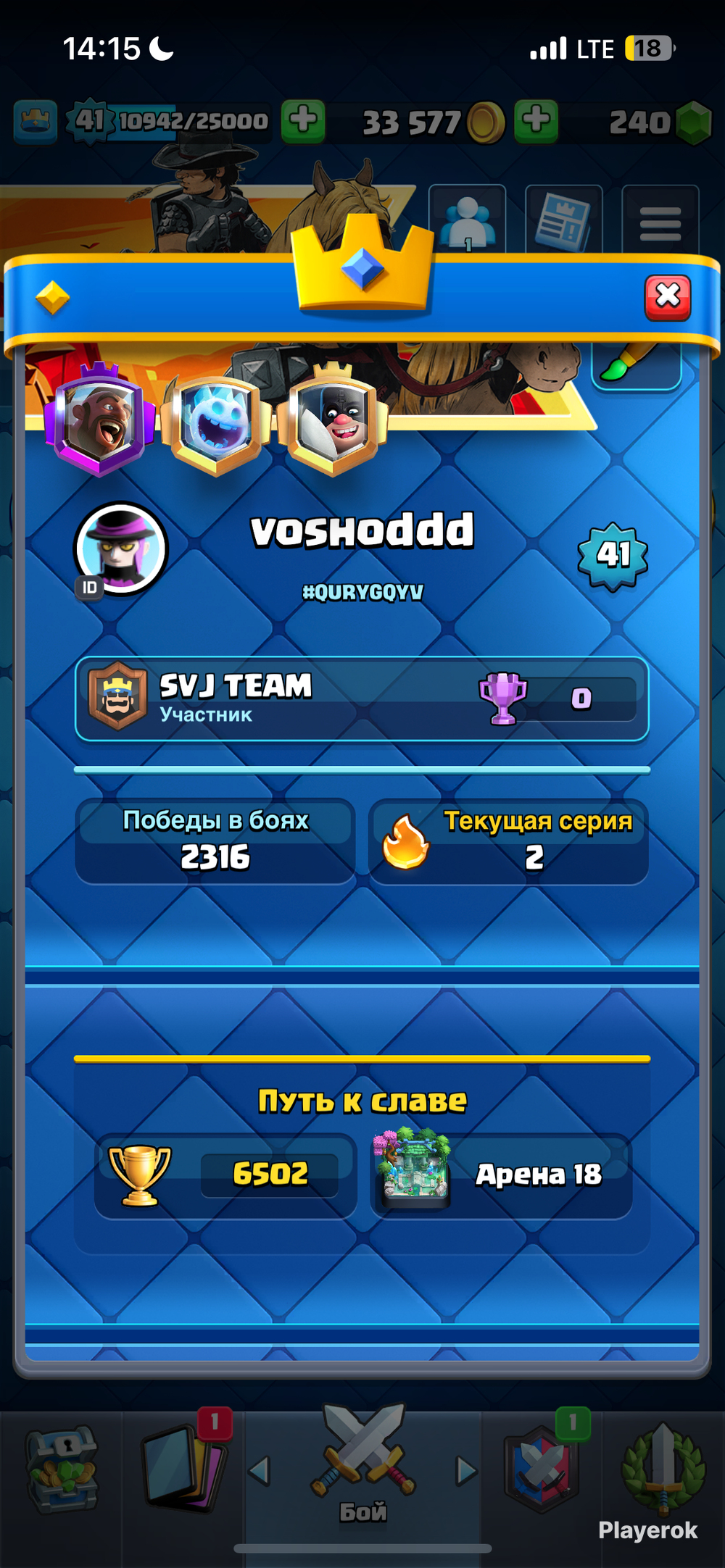This screenshot has height=1568, width=725.
Task: Tap the Ice Spirit mastery badge
Action: click(216, 420)
